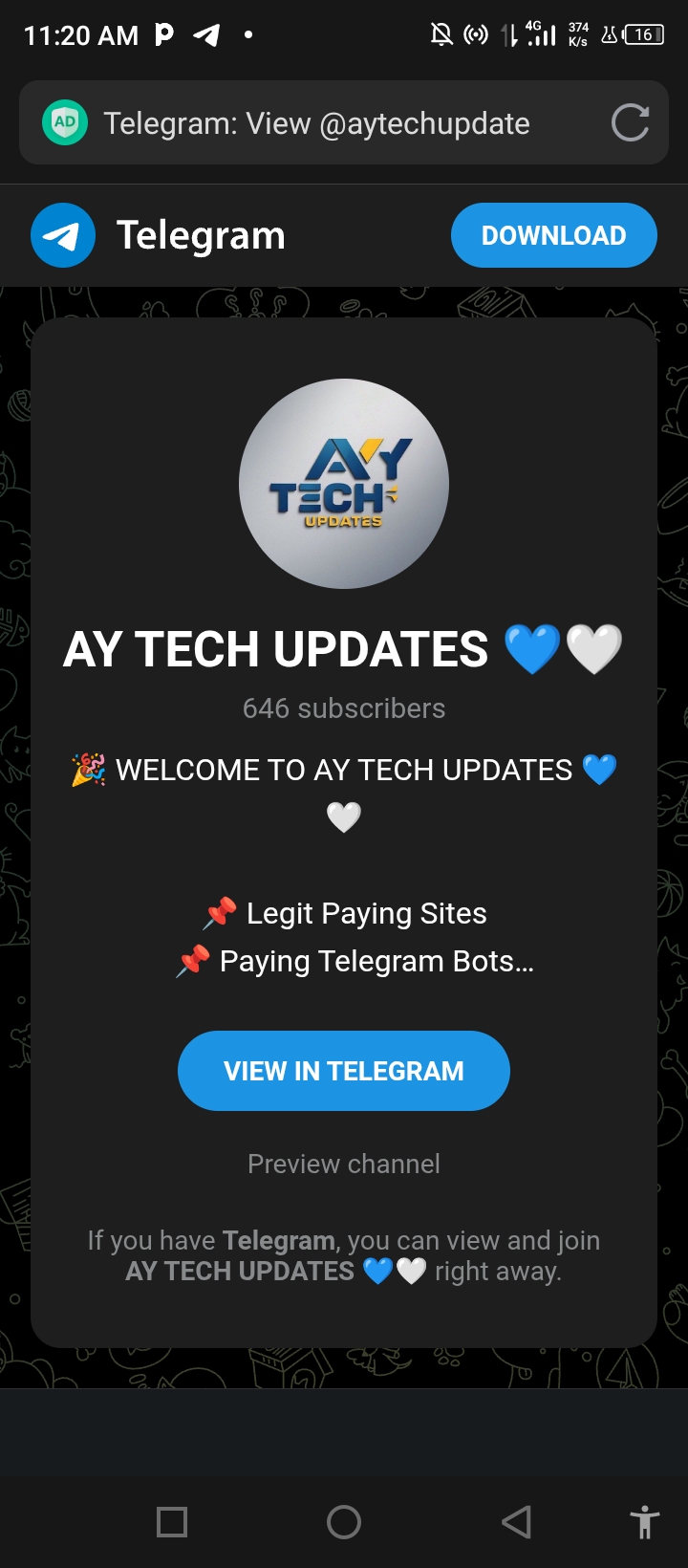The image size is (688, 1568).
Task: Tap the blue DOWNLOAD button
Action: pos(553,235)
